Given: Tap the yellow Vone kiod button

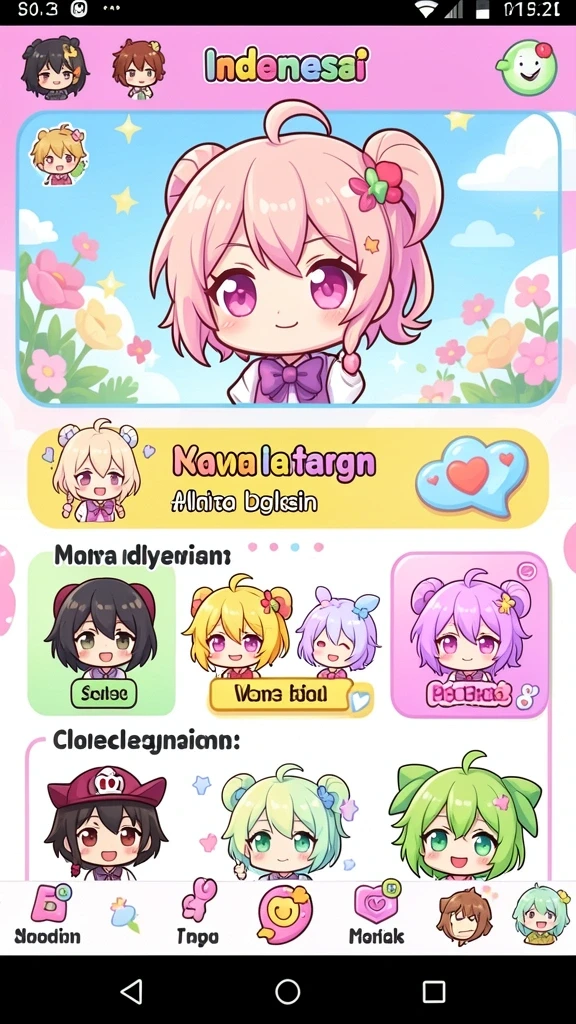Looking at the screenshot, I should click(x=281, y=694).
